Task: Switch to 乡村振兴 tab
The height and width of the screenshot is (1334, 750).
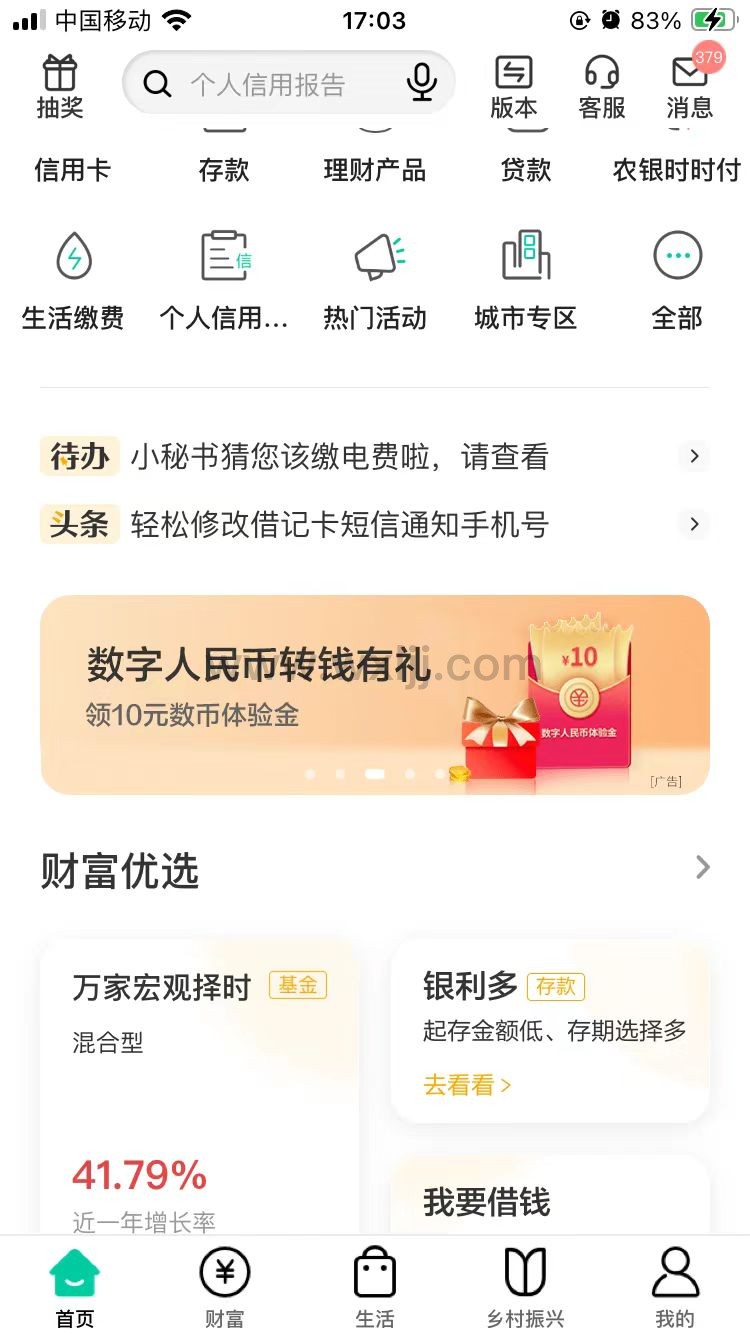Action: pyautogui.click(x=525, y=1288)
